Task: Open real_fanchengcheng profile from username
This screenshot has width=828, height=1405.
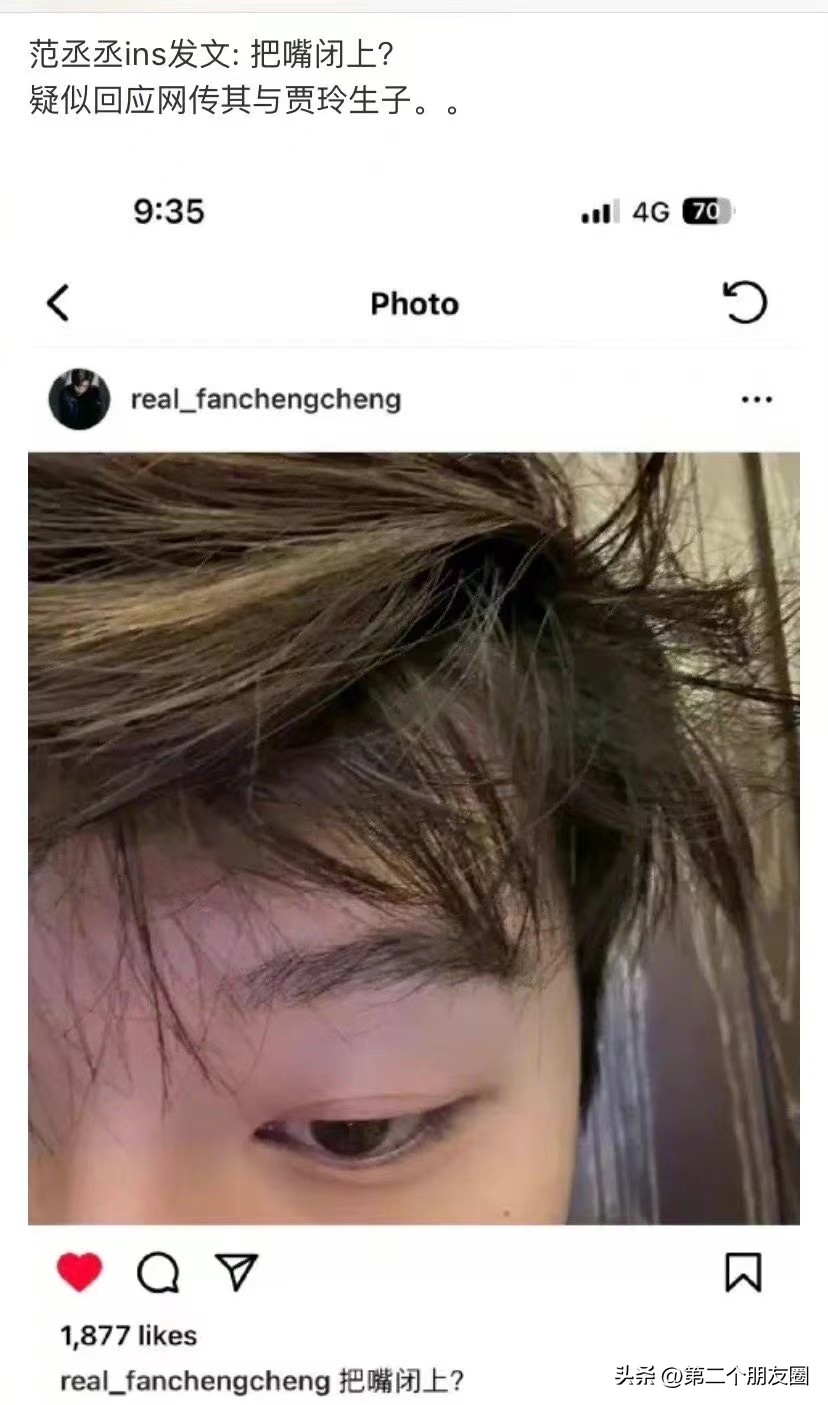Action: [264, 398]
